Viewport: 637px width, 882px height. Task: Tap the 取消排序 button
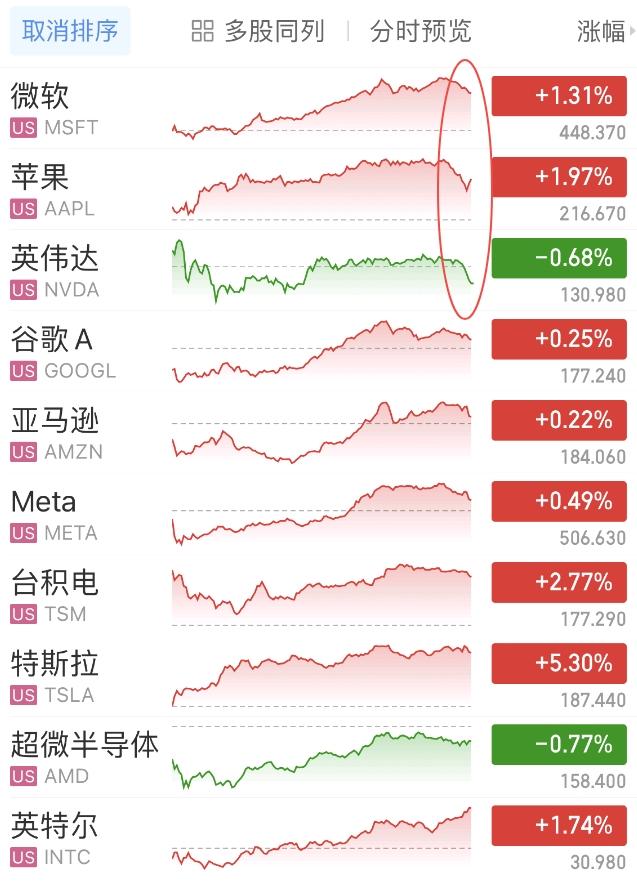point(70,31)
